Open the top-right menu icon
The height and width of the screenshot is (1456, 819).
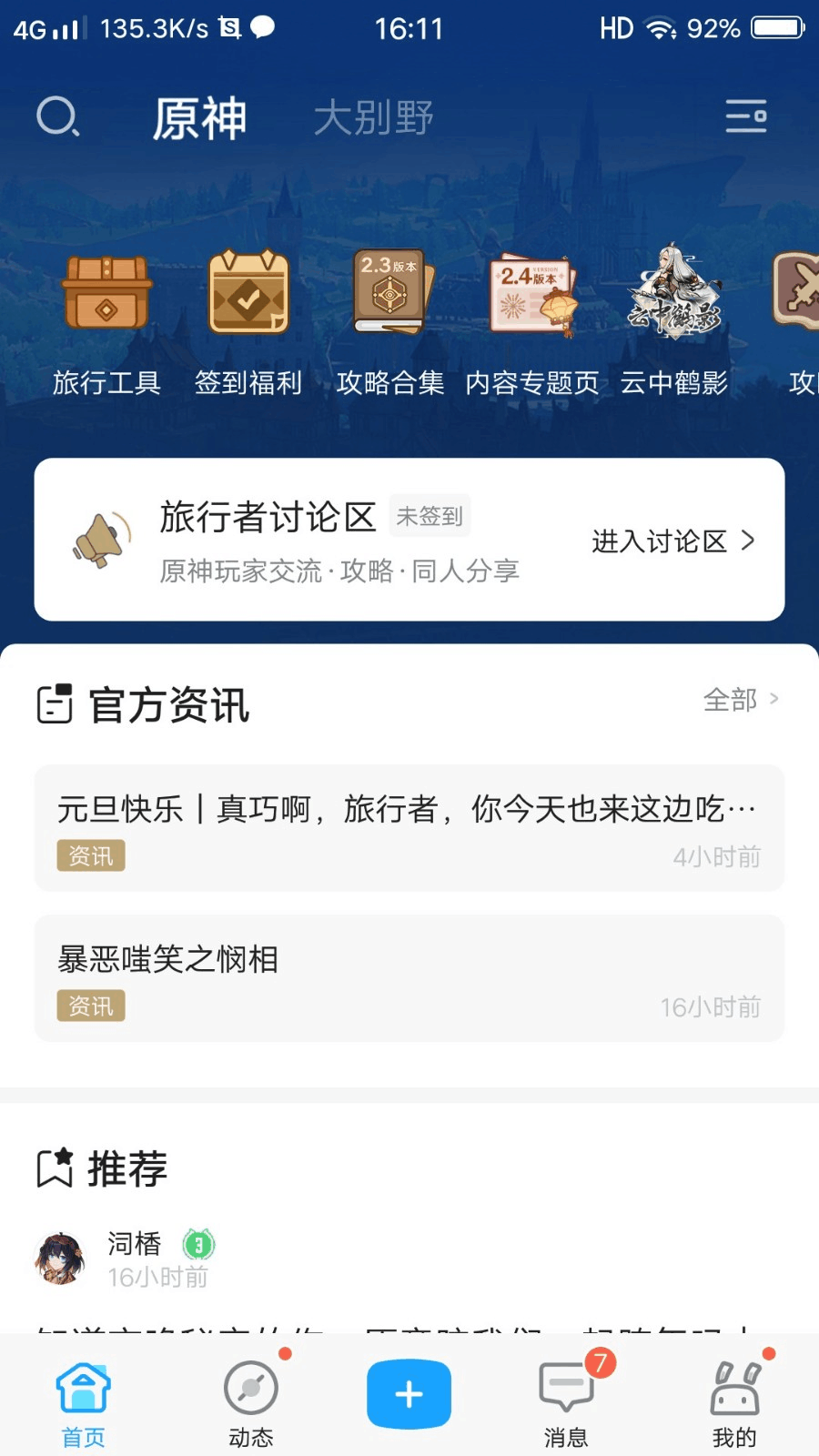746,116
